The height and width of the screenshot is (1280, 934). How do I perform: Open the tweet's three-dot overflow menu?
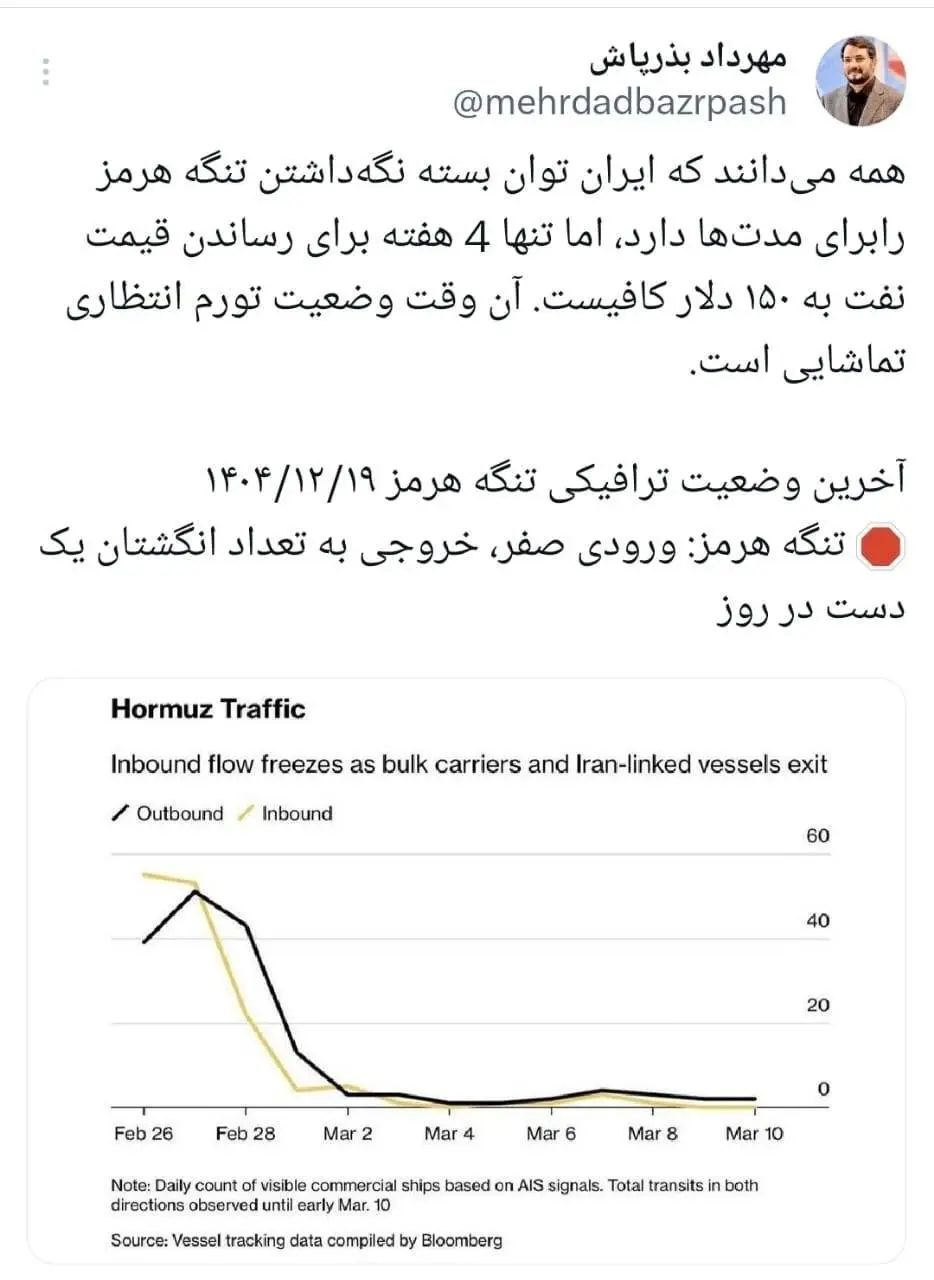pos(46,72)
